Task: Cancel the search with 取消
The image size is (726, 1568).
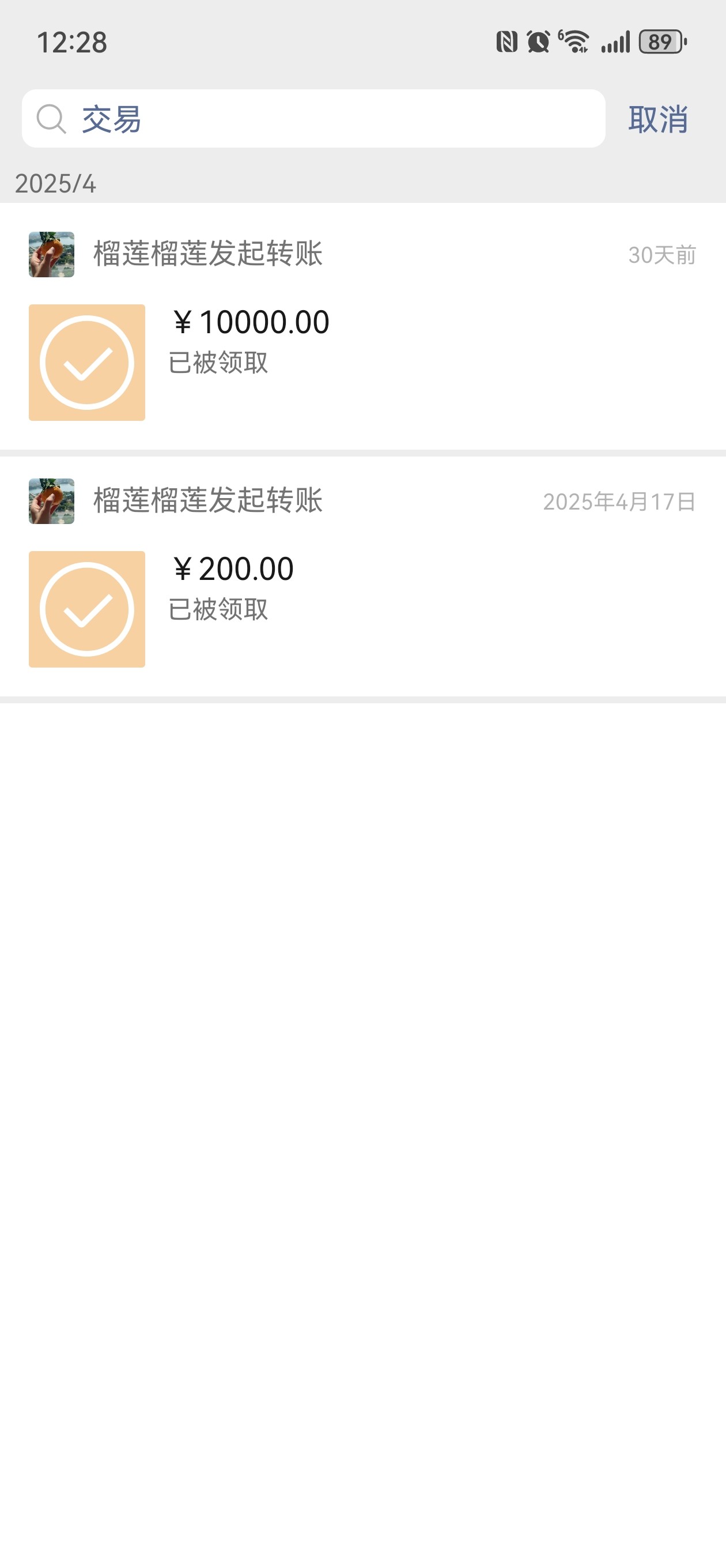Action: [x=659, y=119]
